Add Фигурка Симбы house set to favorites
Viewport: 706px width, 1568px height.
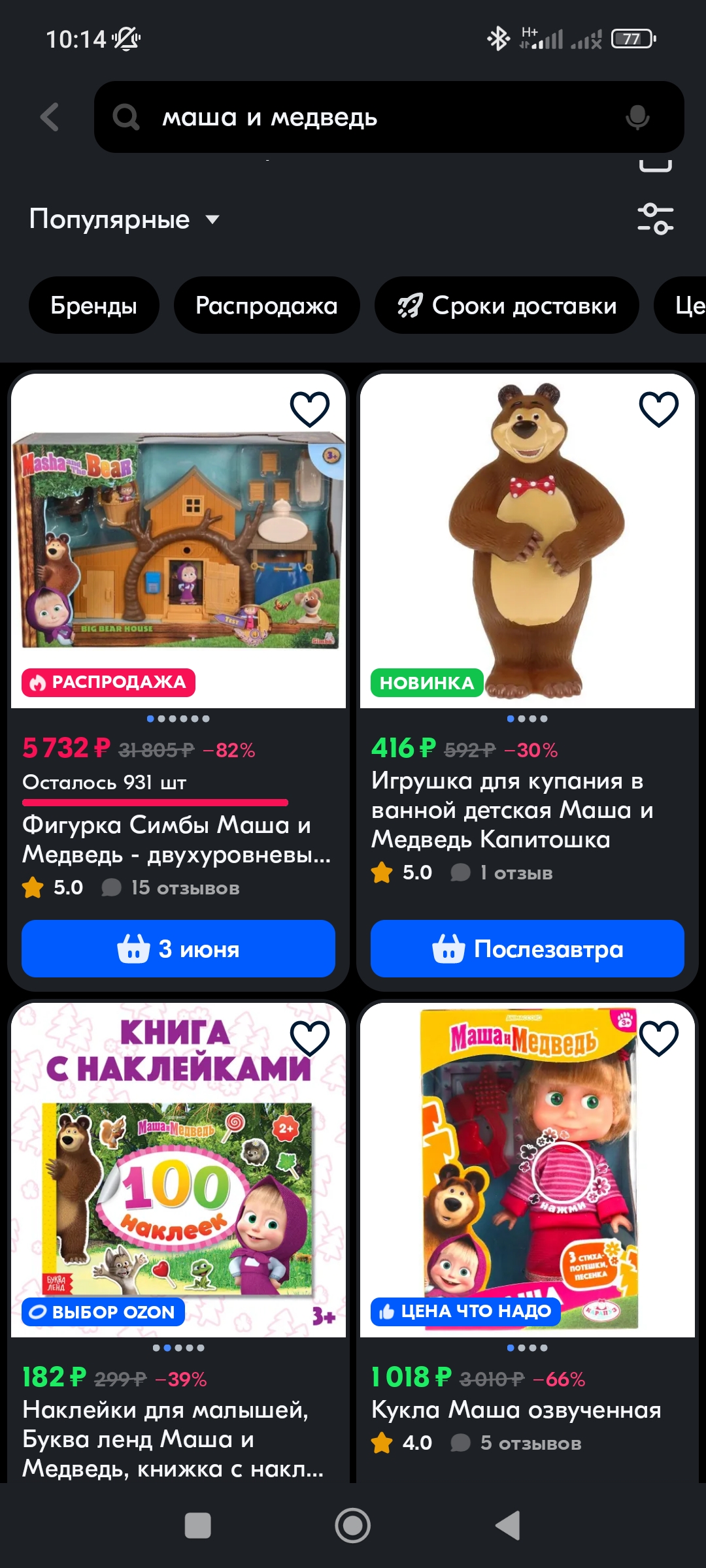(x=310, y=409)
